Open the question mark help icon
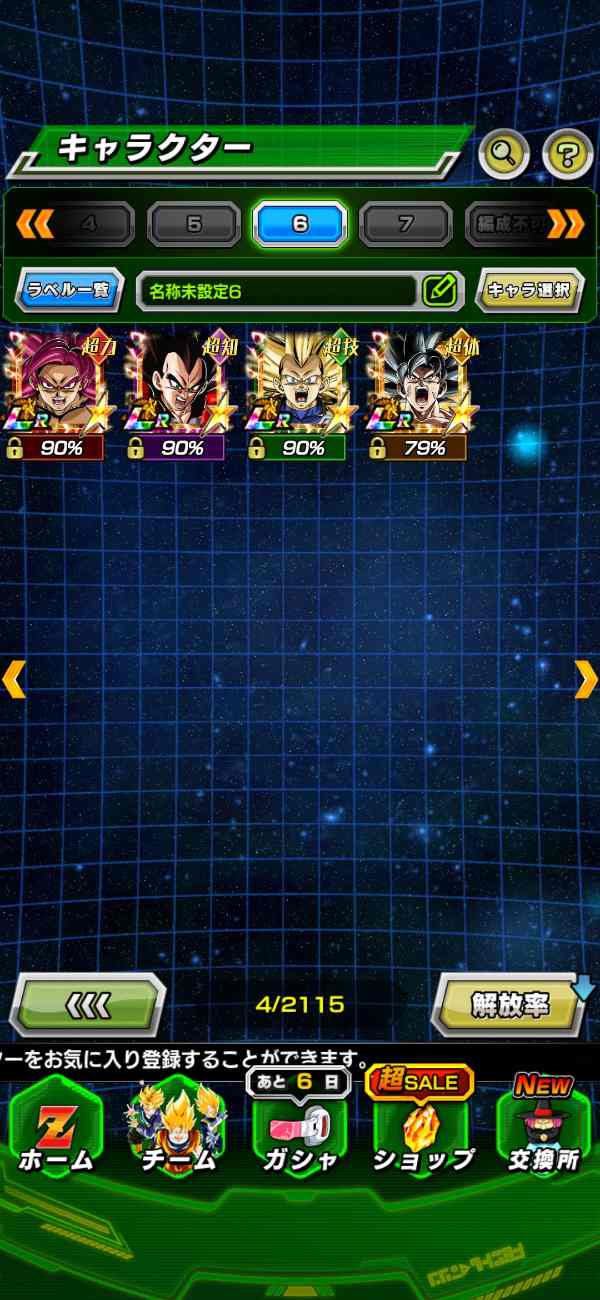 point(567,154)
